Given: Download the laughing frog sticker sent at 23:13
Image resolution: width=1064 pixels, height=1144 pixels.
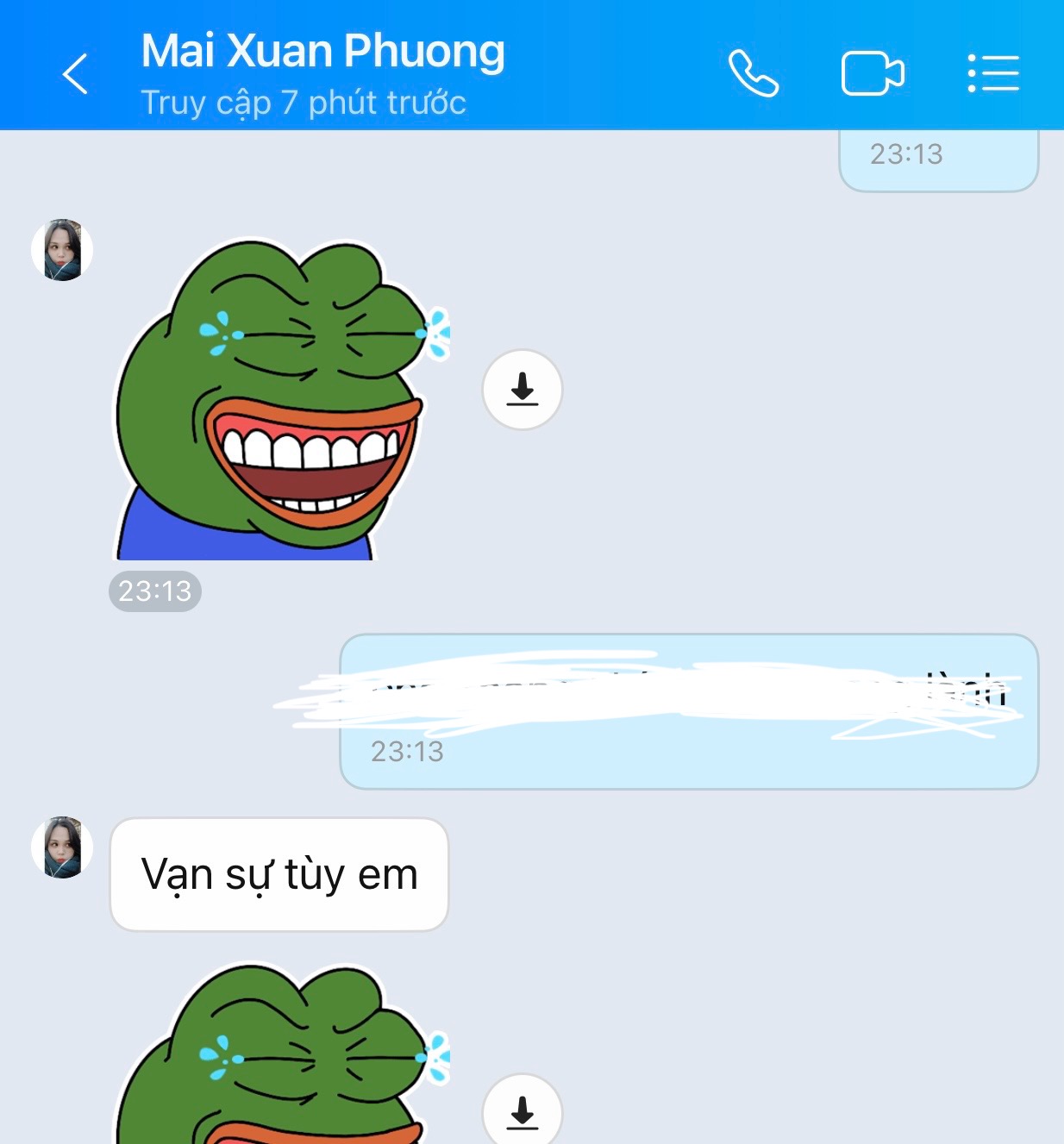Looking at the screenshot, I should tap(522, 390).
